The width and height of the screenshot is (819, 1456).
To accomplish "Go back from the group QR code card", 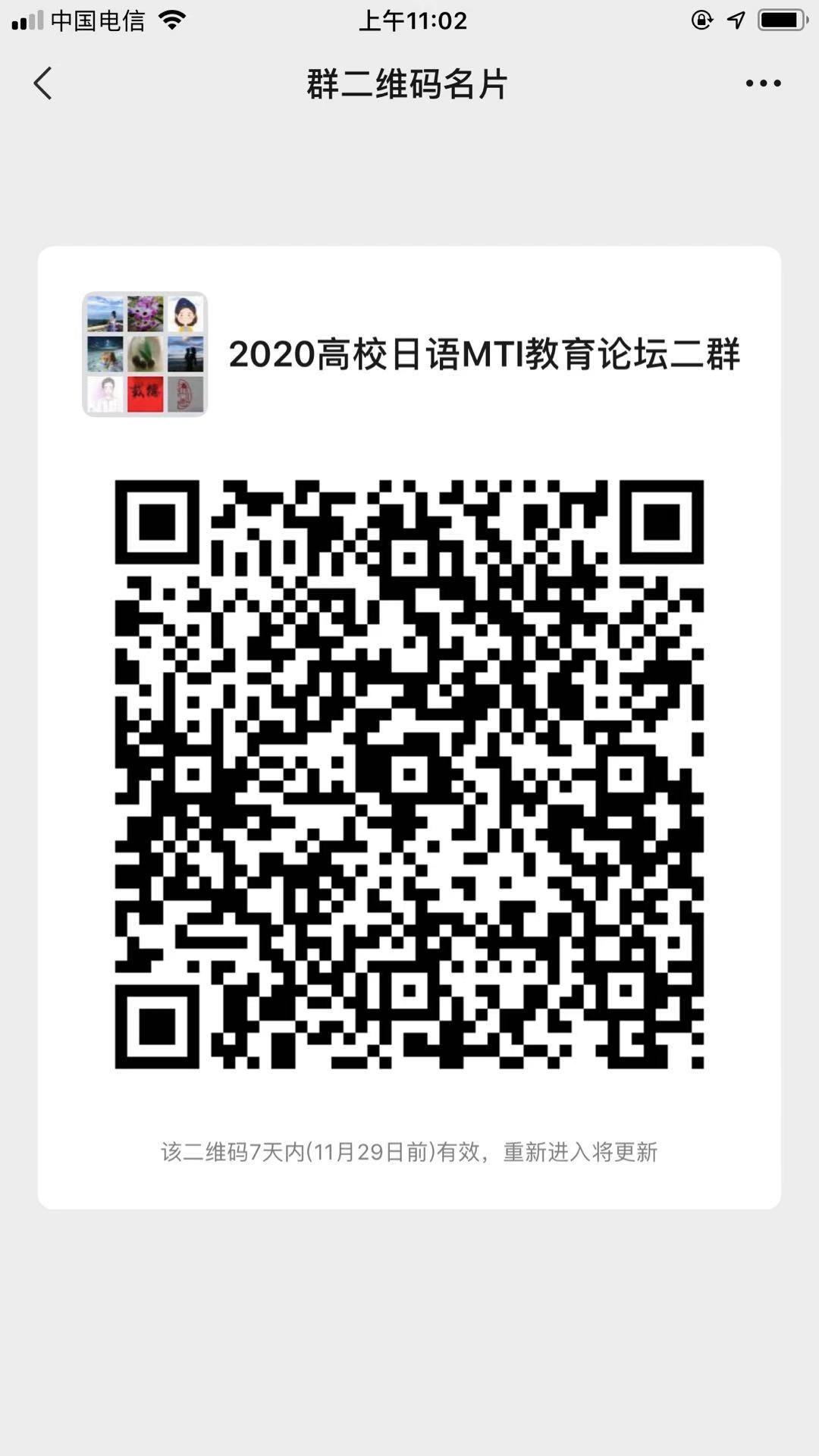I will click(43, 83).
